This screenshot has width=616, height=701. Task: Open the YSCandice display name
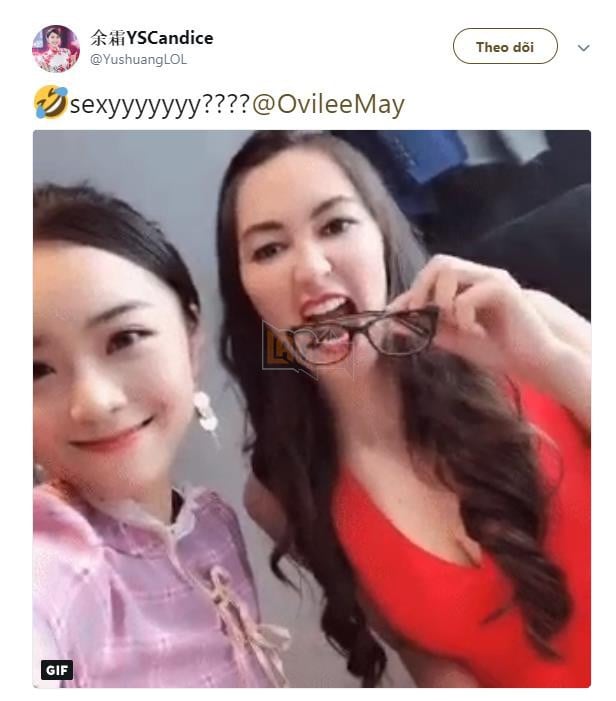151,38
